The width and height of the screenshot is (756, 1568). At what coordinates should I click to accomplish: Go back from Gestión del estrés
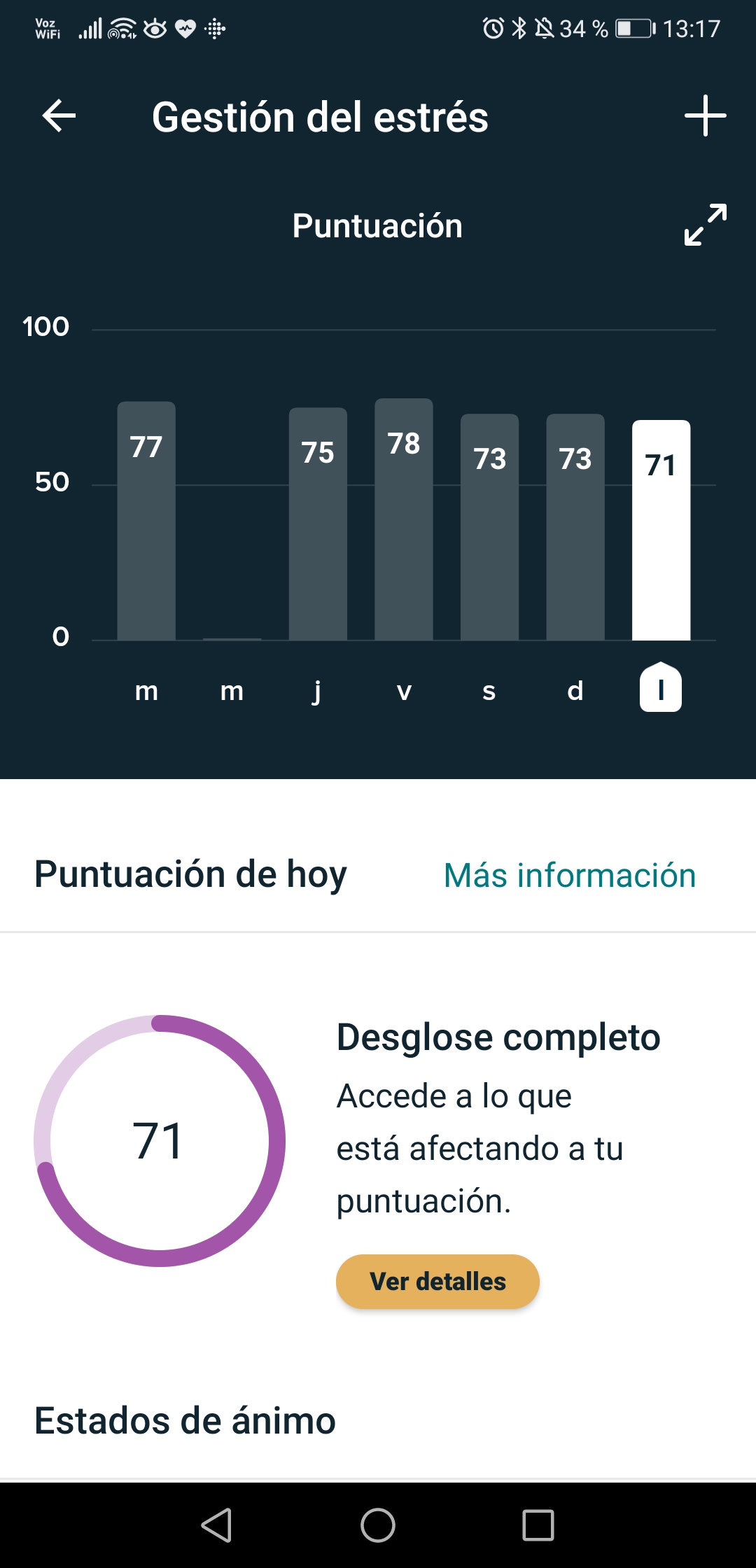pyautogui.click(x=59, y=115)
